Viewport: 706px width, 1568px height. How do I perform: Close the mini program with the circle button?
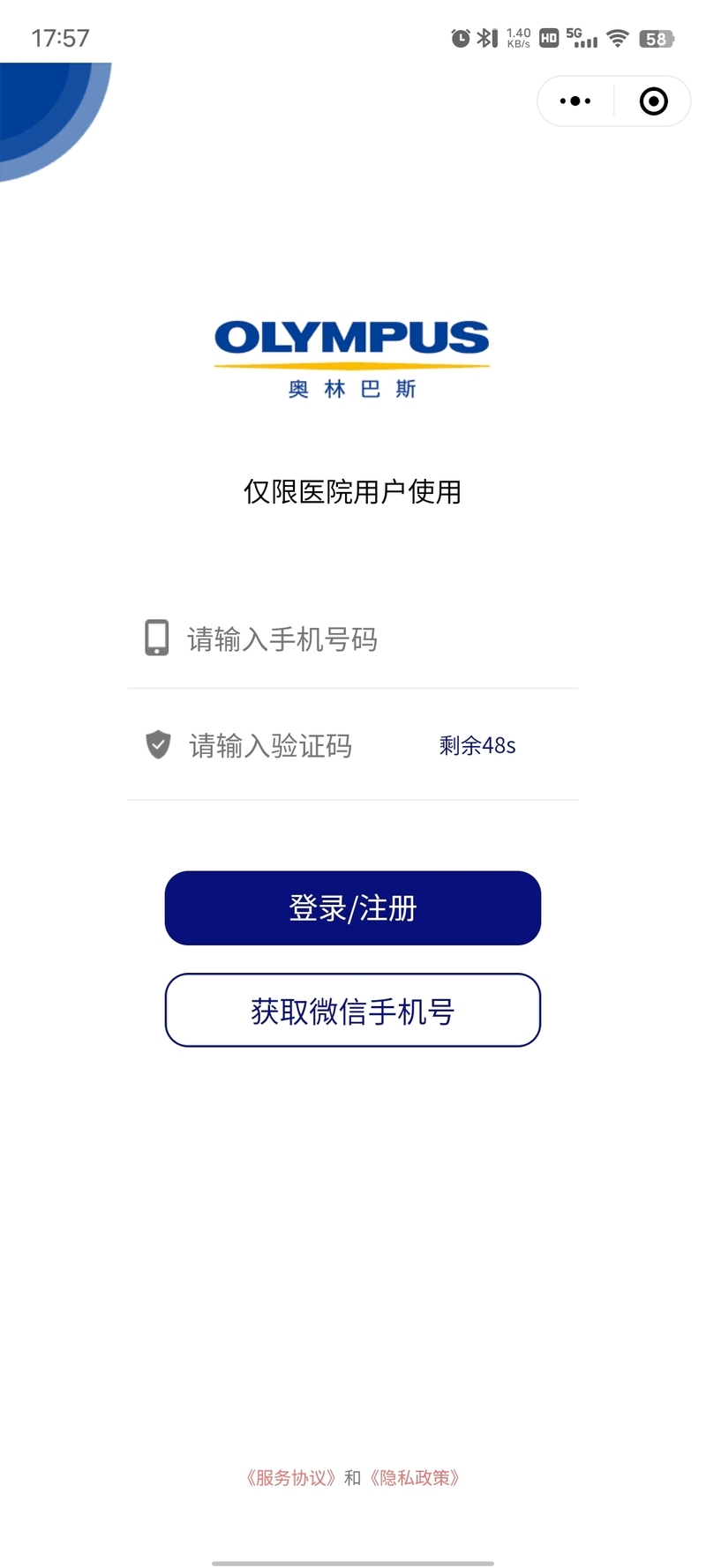(653, 101)
